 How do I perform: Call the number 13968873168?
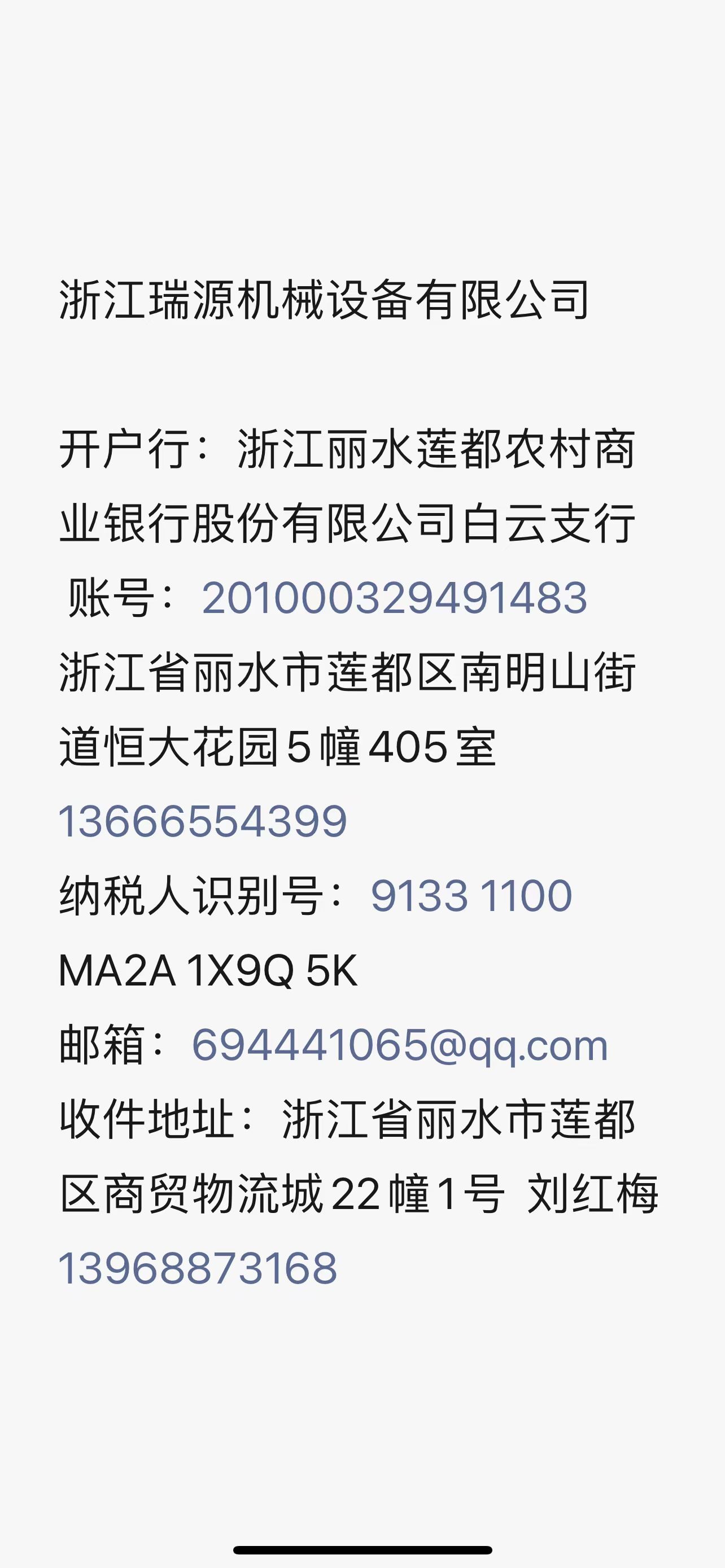tap(198, 1268)
